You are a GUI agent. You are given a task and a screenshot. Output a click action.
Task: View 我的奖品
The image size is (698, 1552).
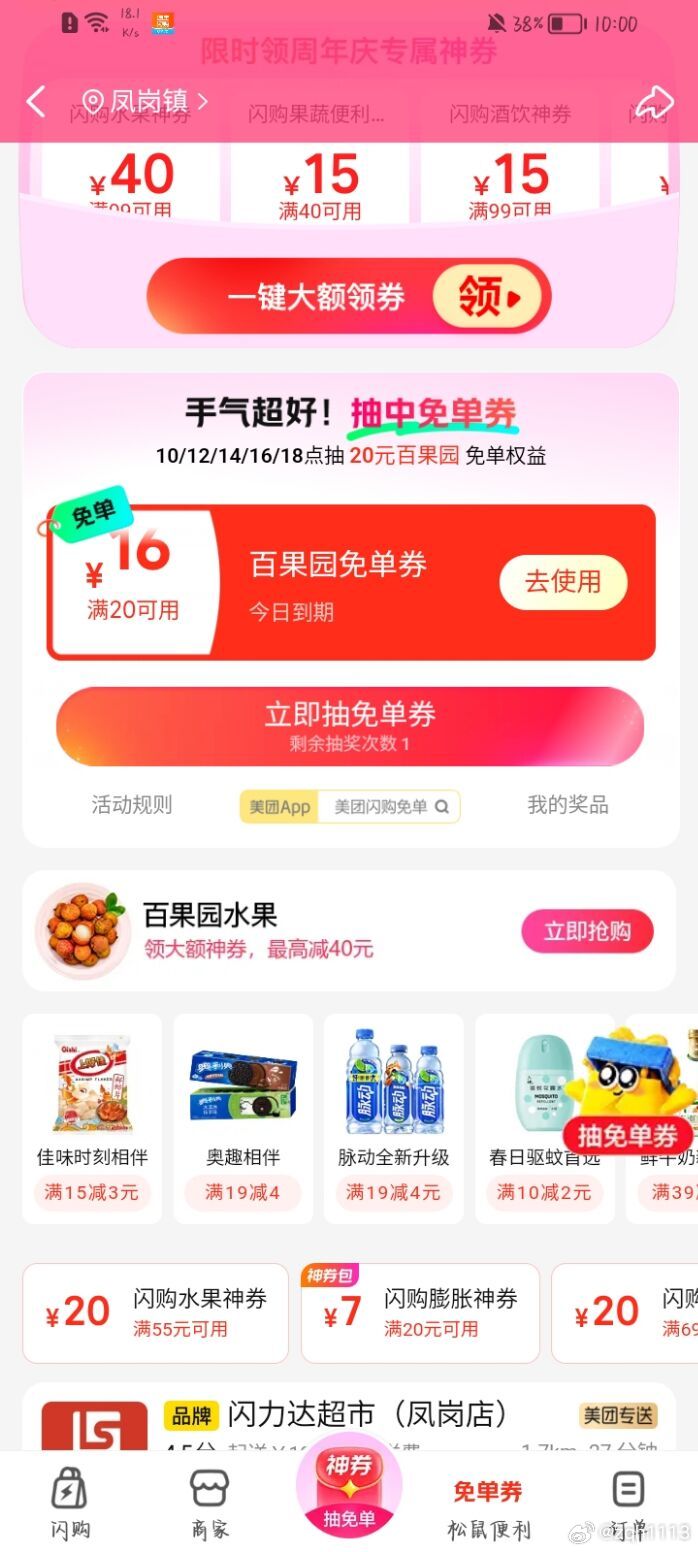click(567, 805)
